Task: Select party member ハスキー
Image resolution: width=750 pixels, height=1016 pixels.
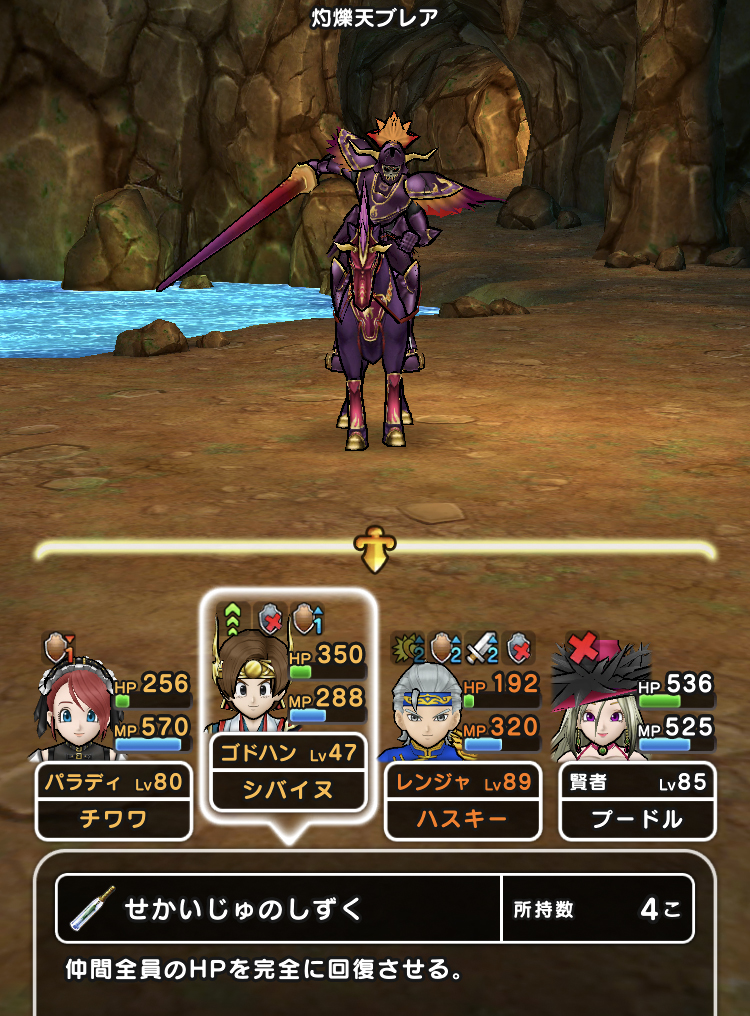Action: pyautogui.click(x=462, y=801)
